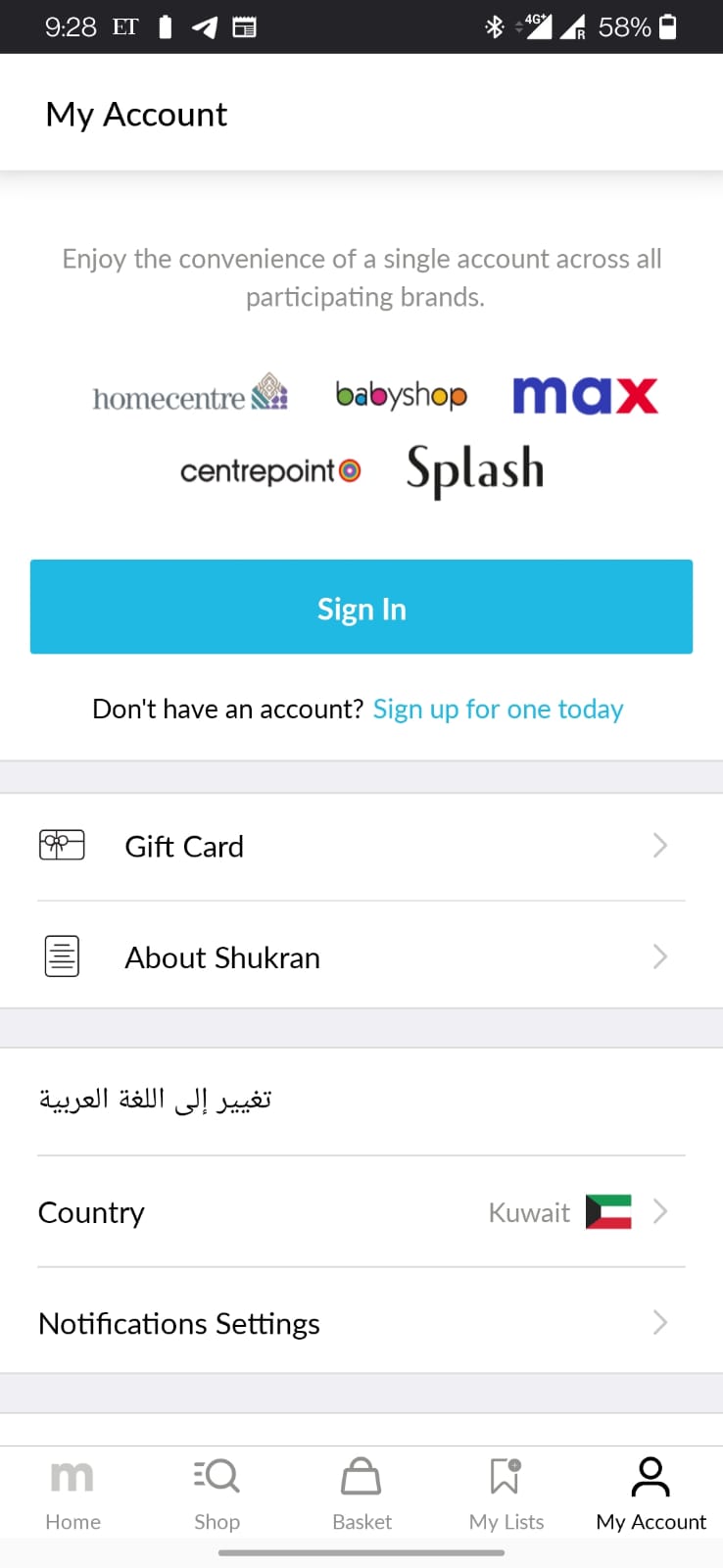Open About Shukran

coord(361,956)
